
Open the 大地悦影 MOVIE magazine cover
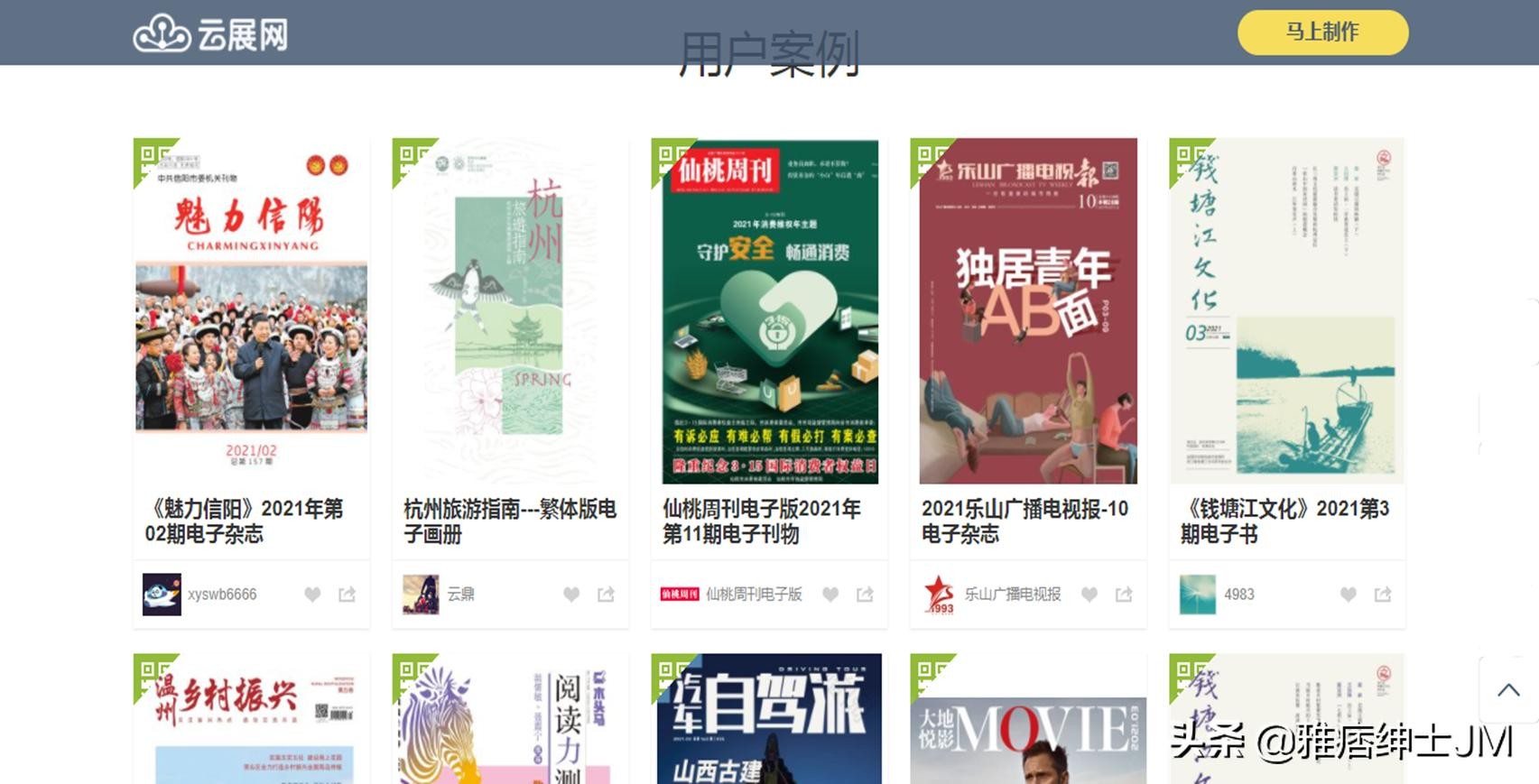click(x=1027, y=731)
